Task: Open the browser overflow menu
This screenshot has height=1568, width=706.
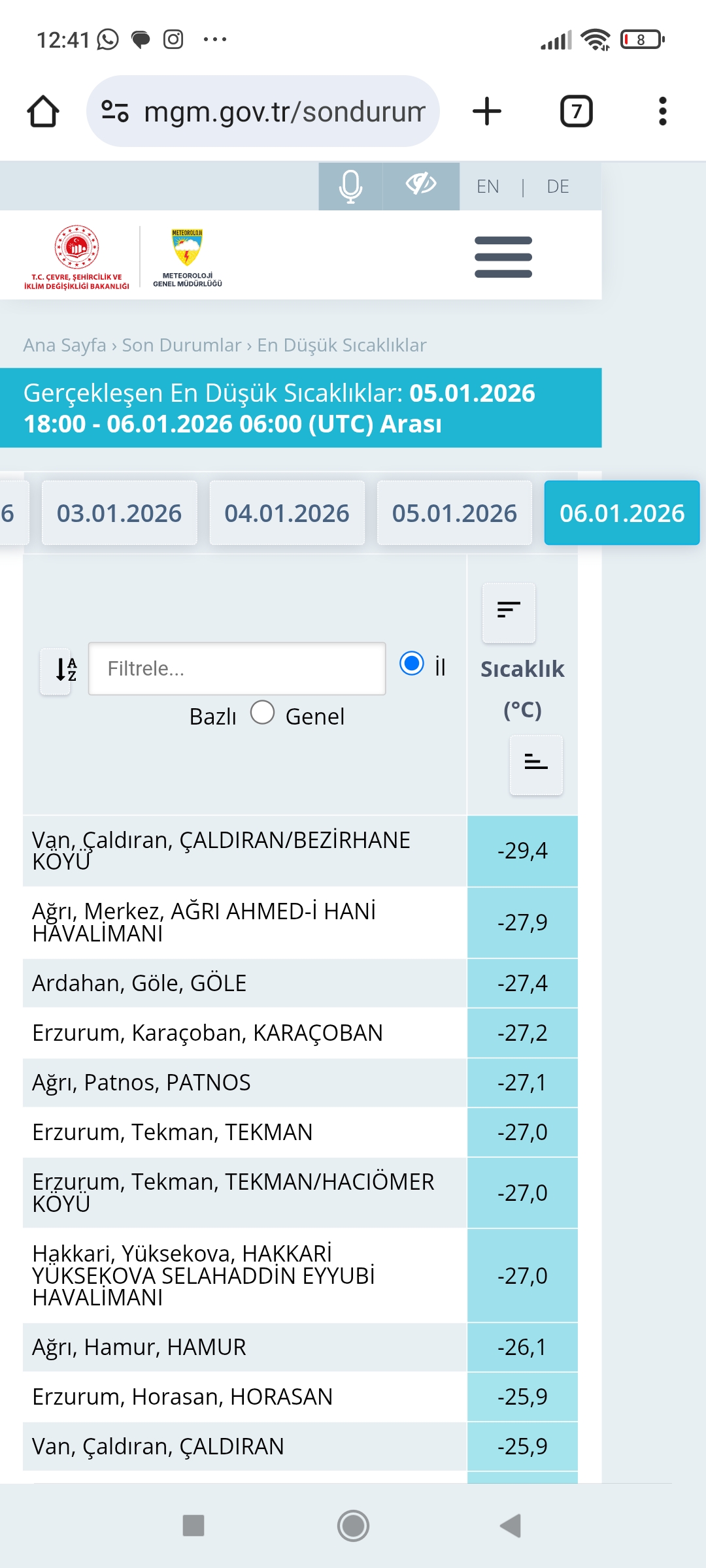Action: [663, 111]
